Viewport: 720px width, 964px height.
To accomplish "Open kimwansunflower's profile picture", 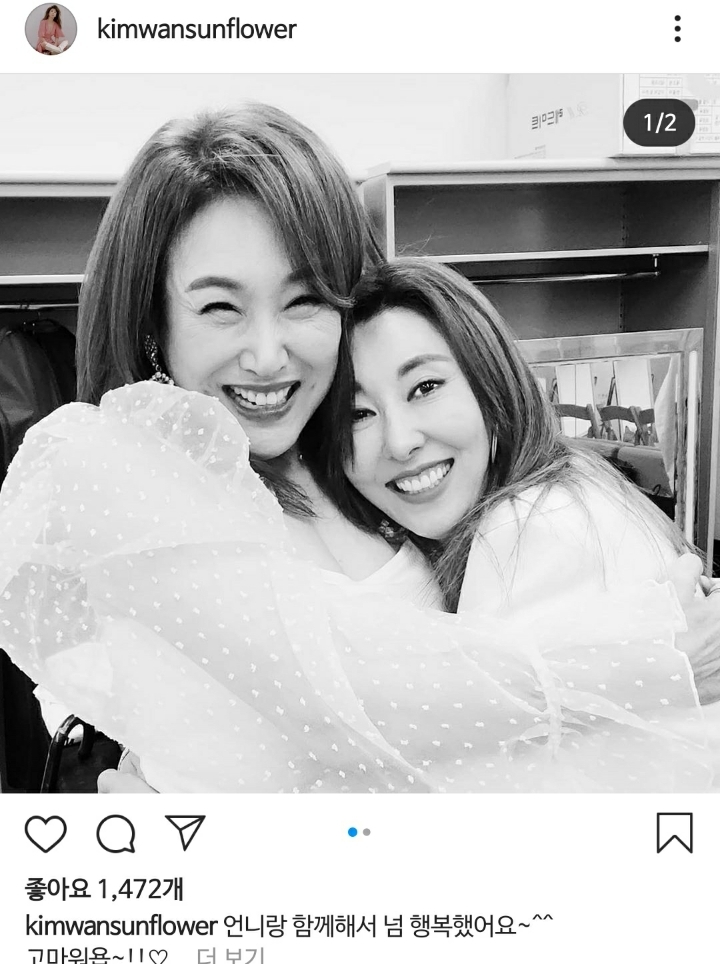I will (50, 29).
